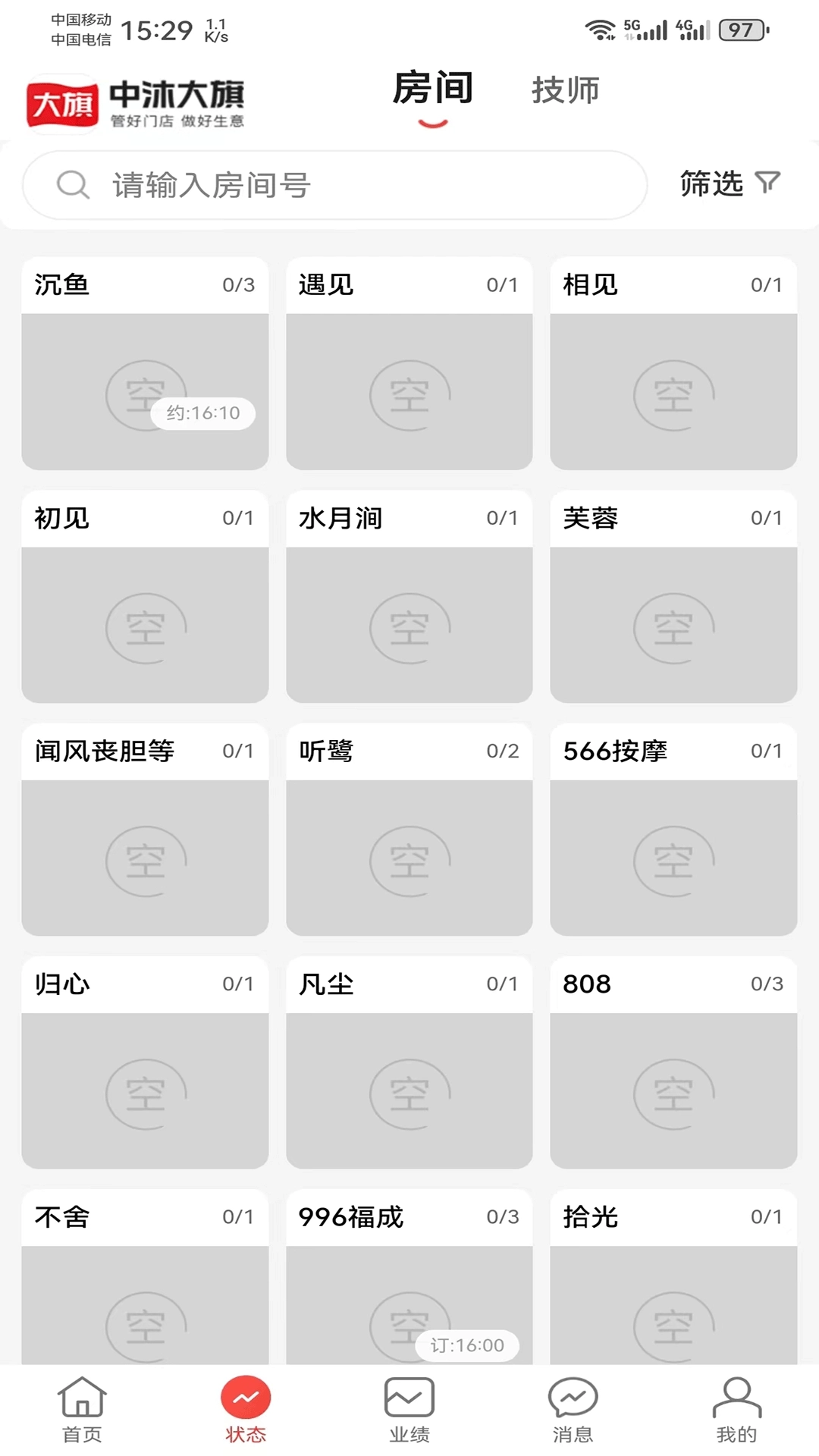This screenshot has width=819, height=1456.
Task: Open the 拾光 room card
Action: click(x=673, y=1289)
